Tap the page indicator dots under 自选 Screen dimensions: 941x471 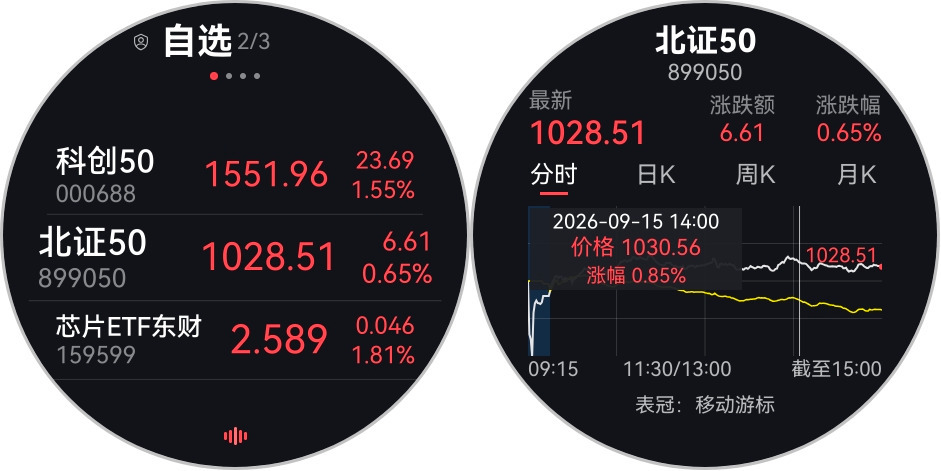(x=235, y=76)
